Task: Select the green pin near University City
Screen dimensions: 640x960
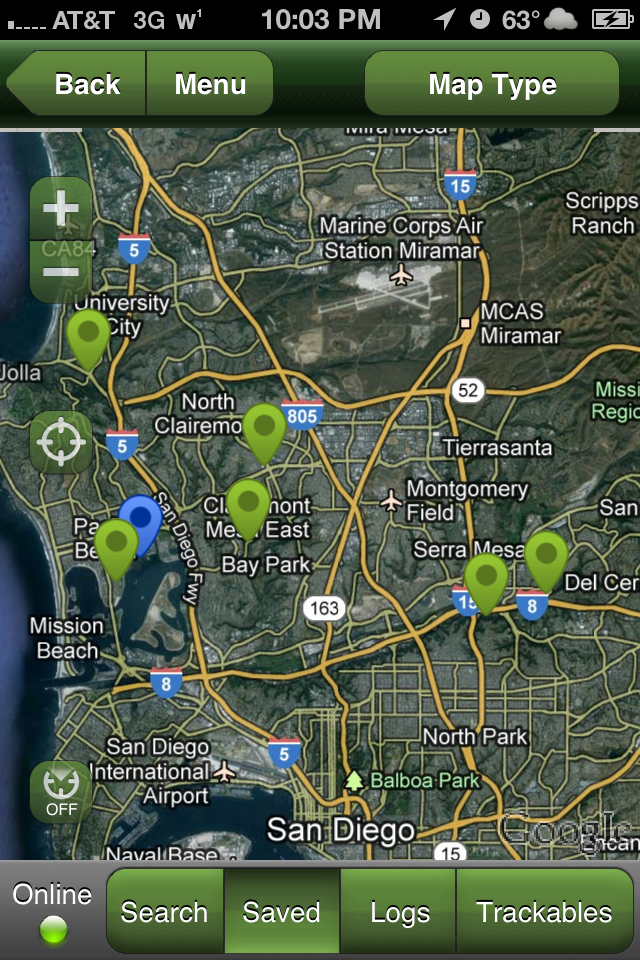Action: (x=88, y=335)
